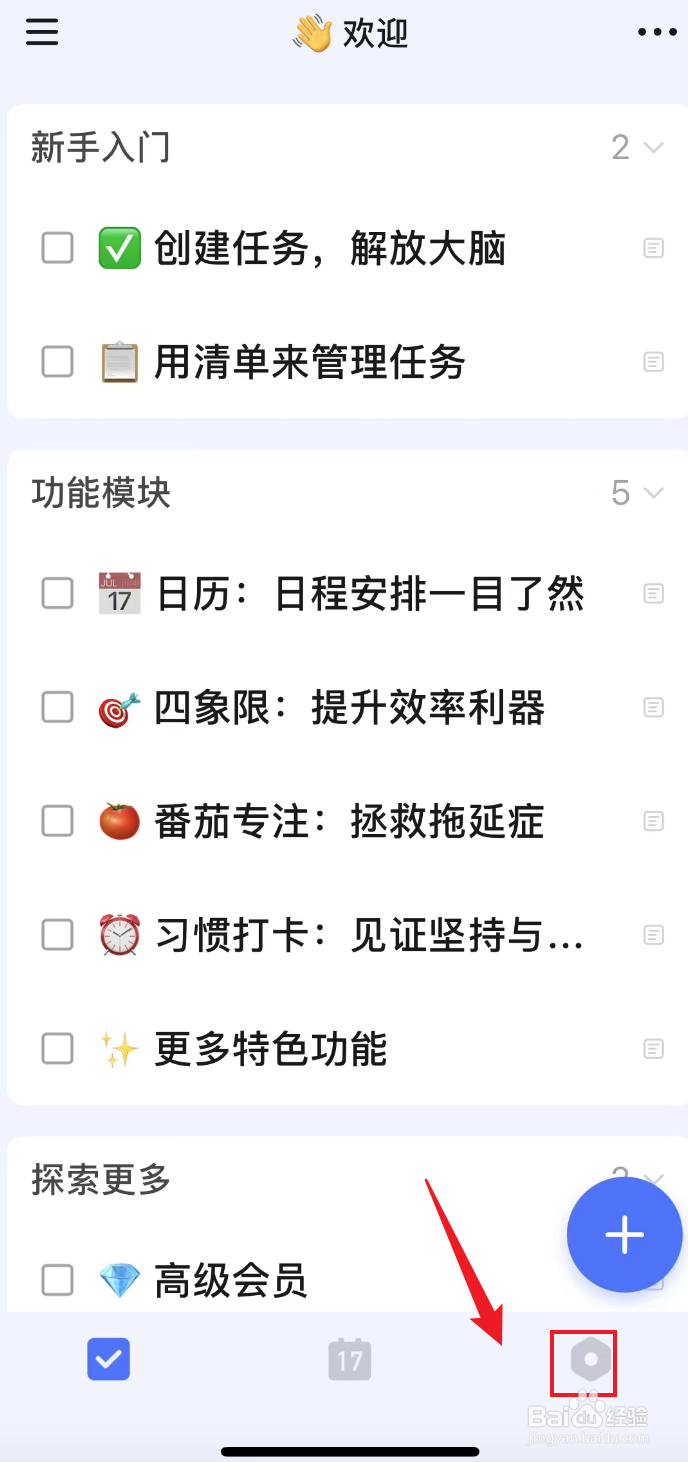Image resolution: width=688 pixels, height=1462 pixels.
Task: Collapse the 新手入门 section
Action: pos(653,148)
